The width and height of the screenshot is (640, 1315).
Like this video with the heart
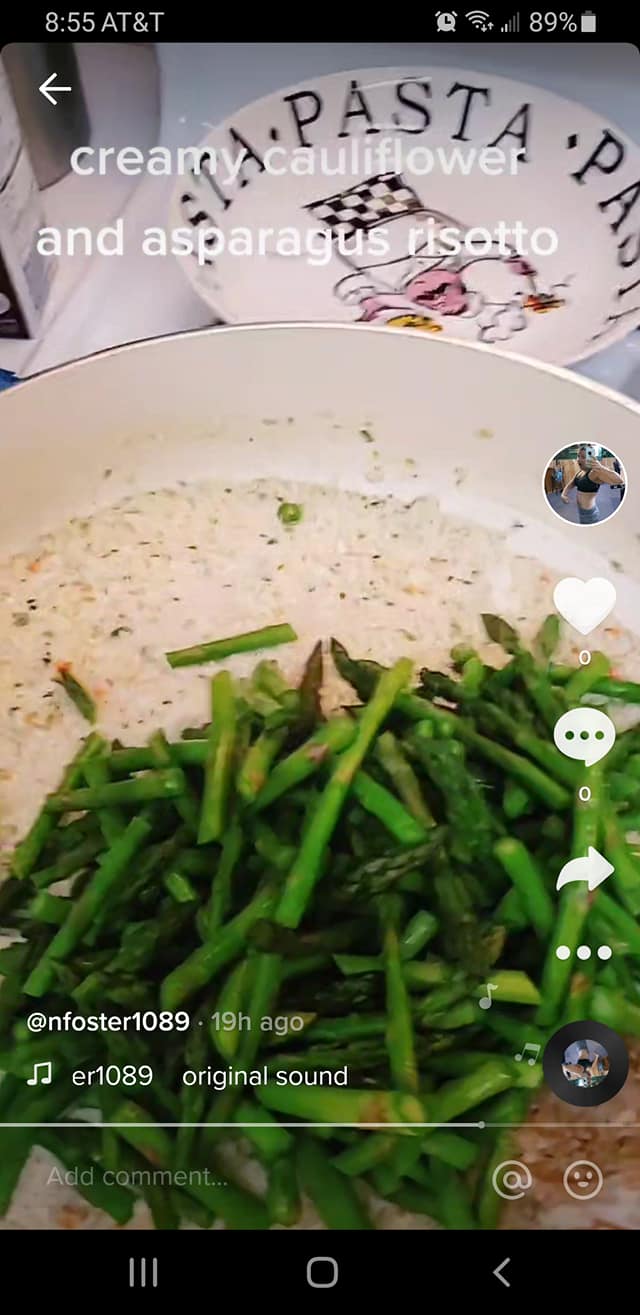pyautogui.click(x=584, y=605)
